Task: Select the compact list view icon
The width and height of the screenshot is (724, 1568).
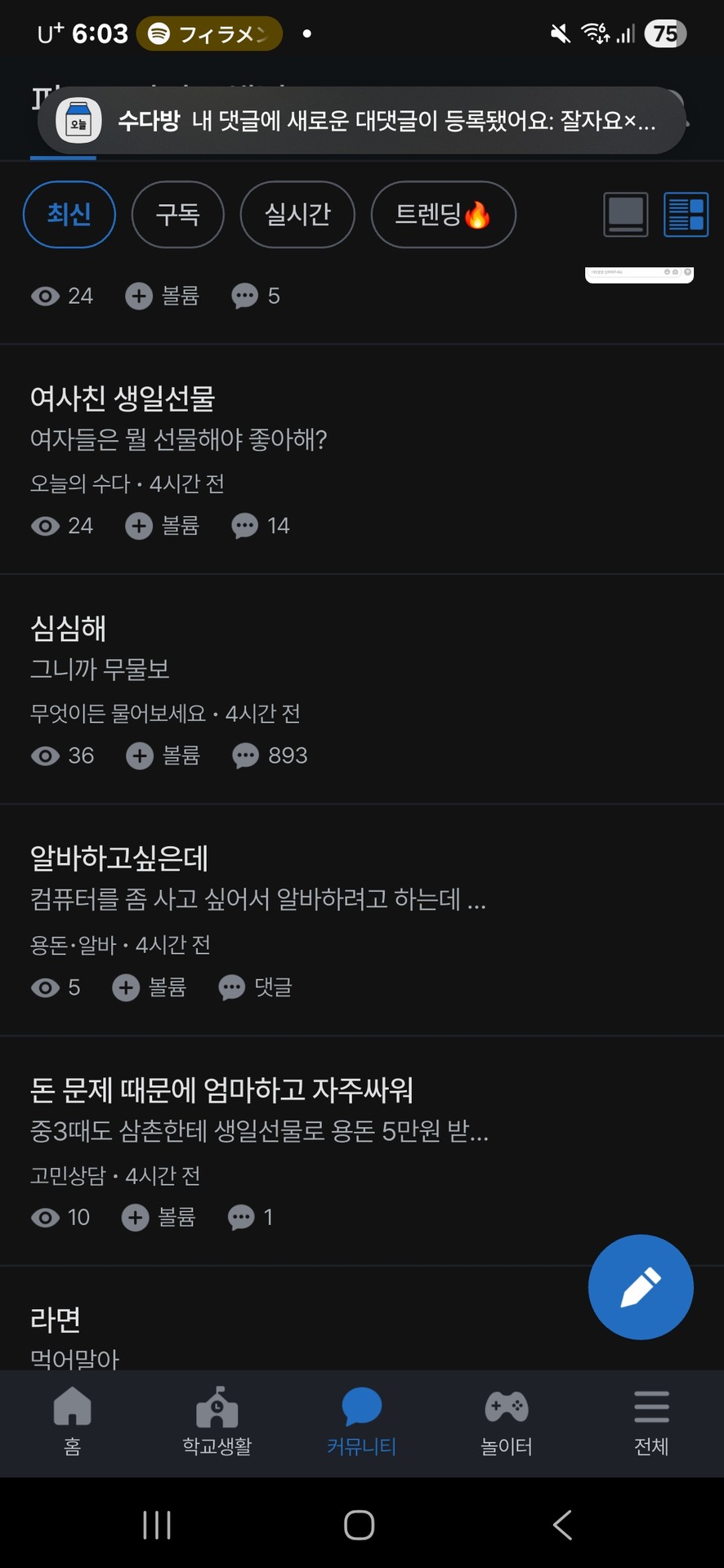Action: coord(686,215)
